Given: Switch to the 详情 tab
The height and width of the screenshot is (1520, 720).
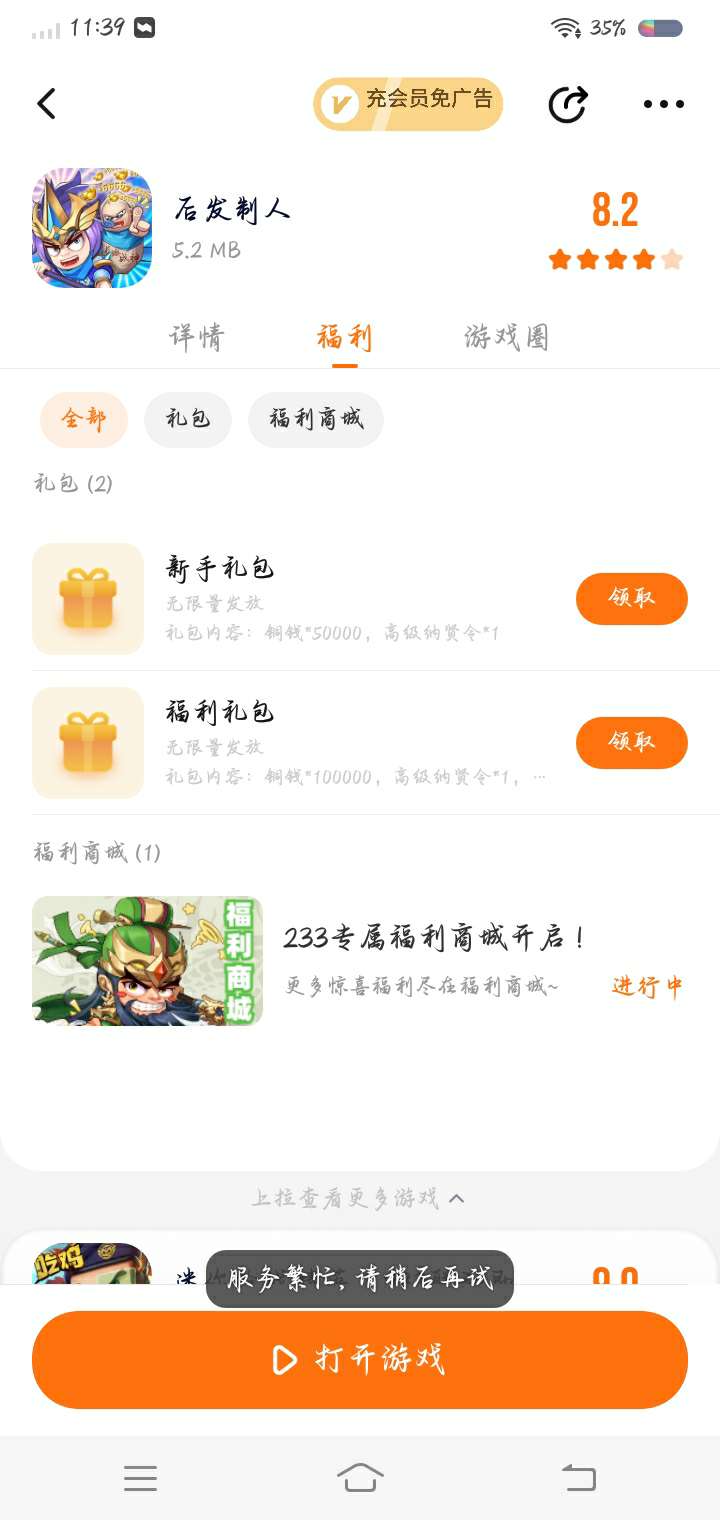Looking at the screenshot, I should tap(196, 338).
